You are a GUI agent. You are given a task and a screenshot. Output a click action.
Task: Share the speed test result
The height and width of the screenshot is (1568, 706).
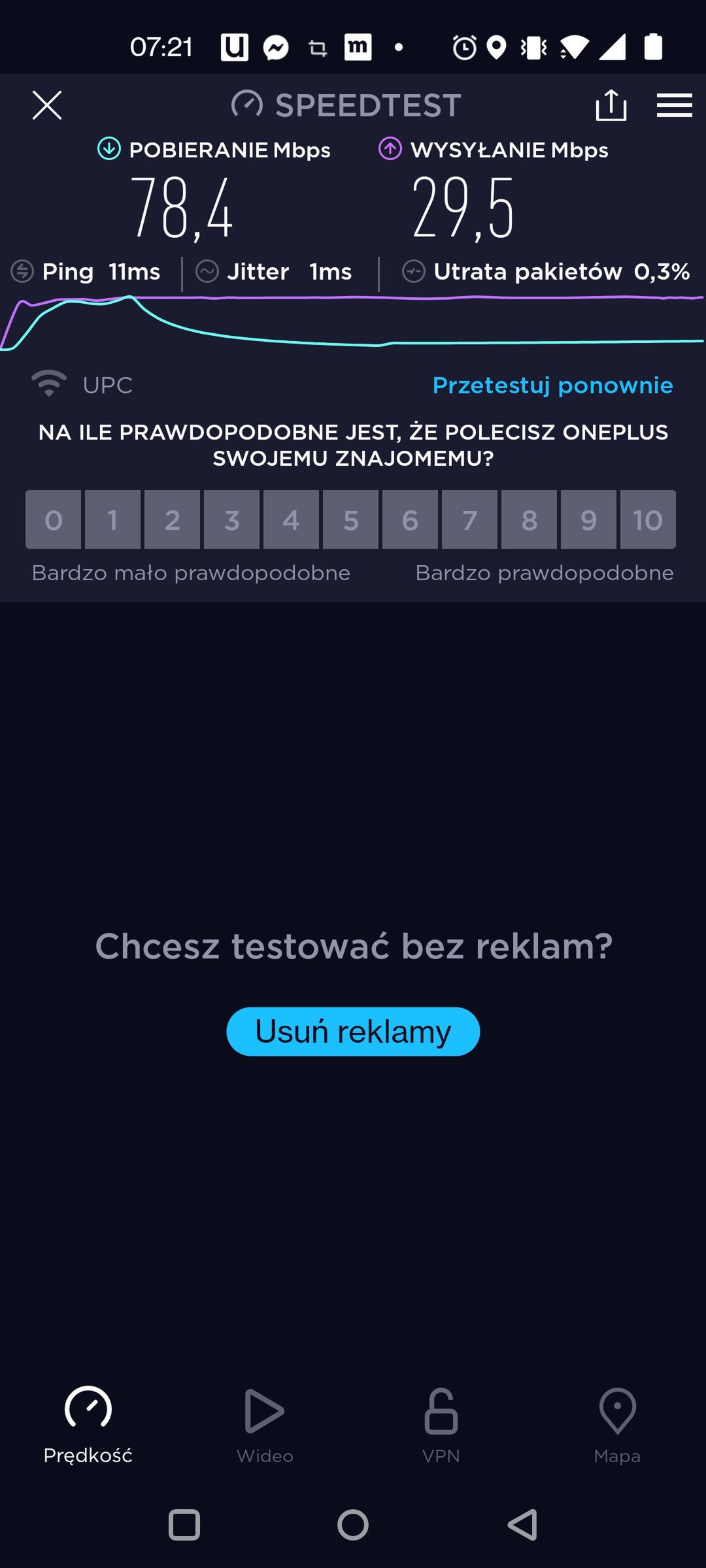[x=611, y=105]
